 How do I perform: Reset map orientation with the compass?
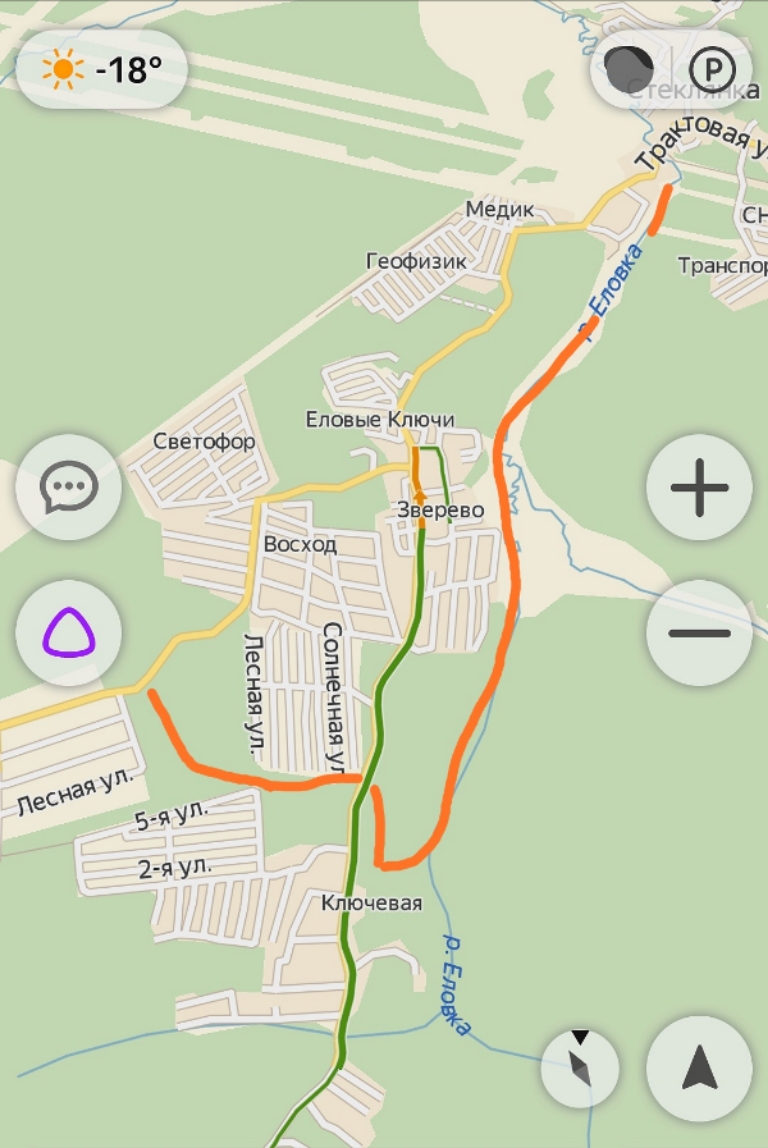coord(580,1067)
